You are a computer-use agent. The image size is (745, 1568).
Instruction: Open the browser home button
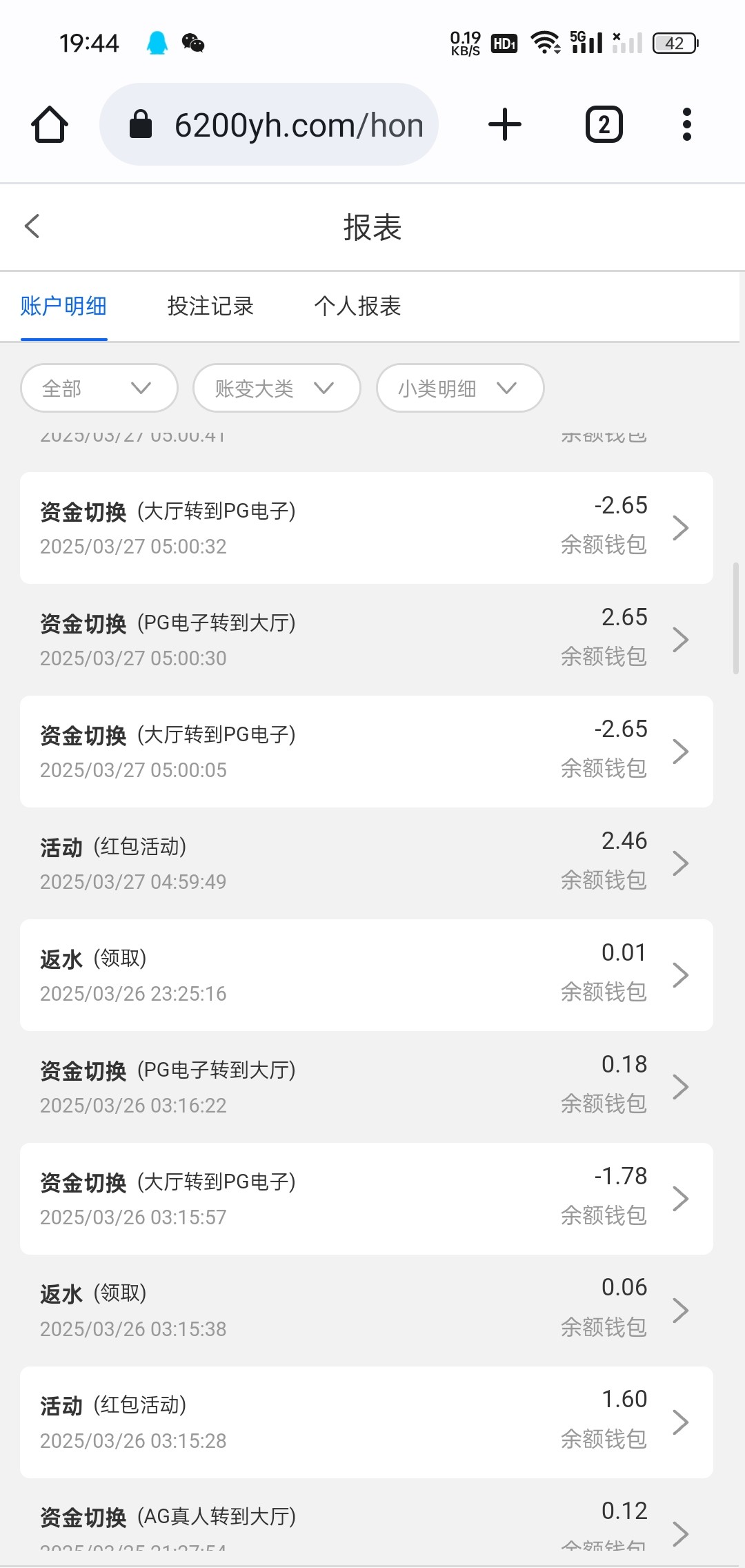click(x=50, y=125)
